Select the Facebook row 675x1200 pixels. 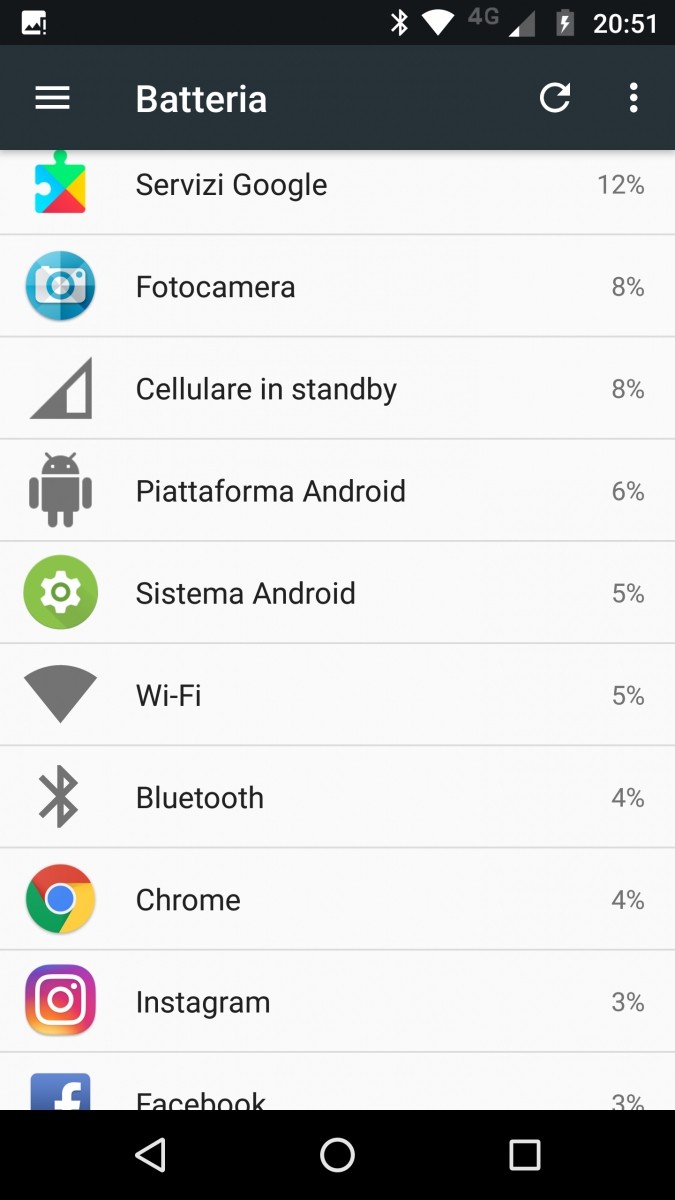[x=337, y=1088]
